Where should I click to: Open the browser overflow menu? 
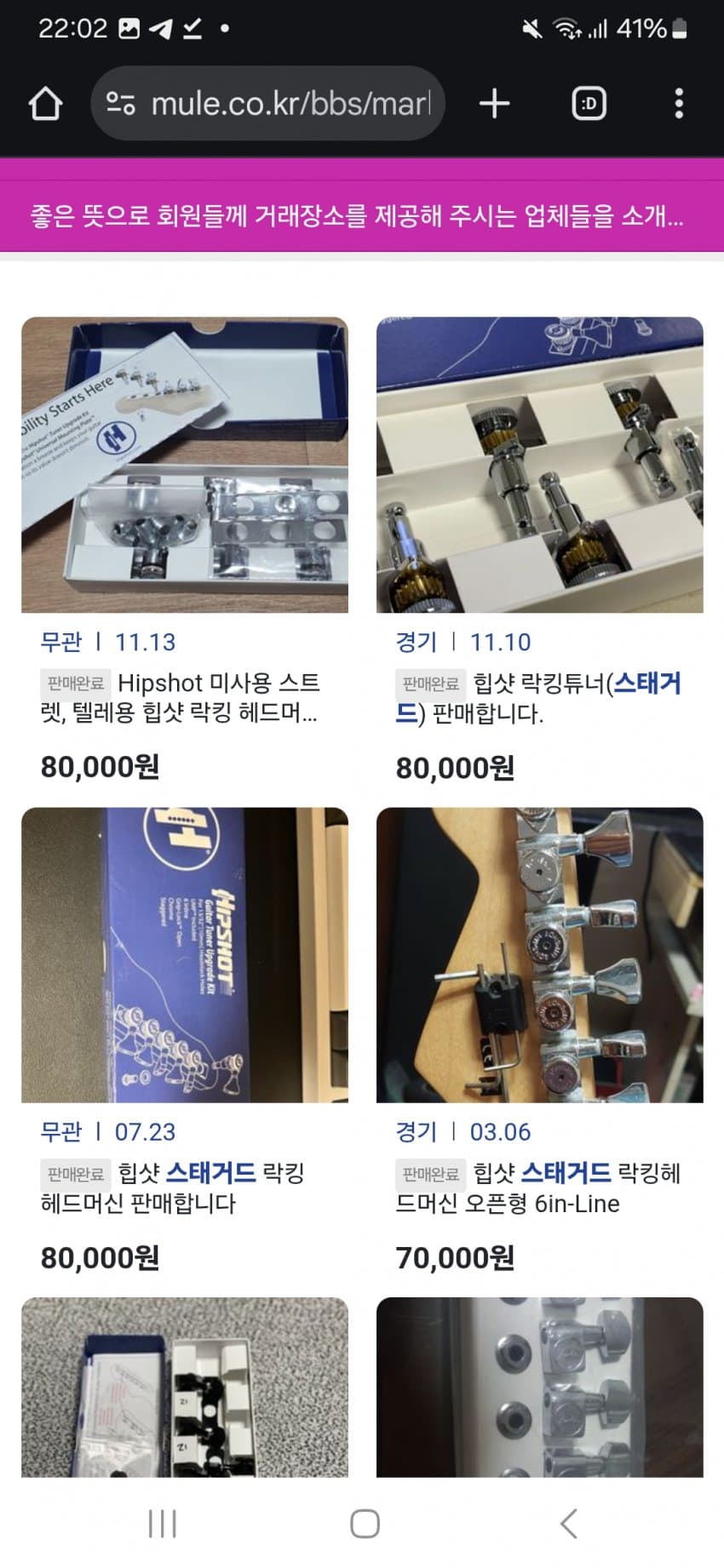tap(678, 104)
